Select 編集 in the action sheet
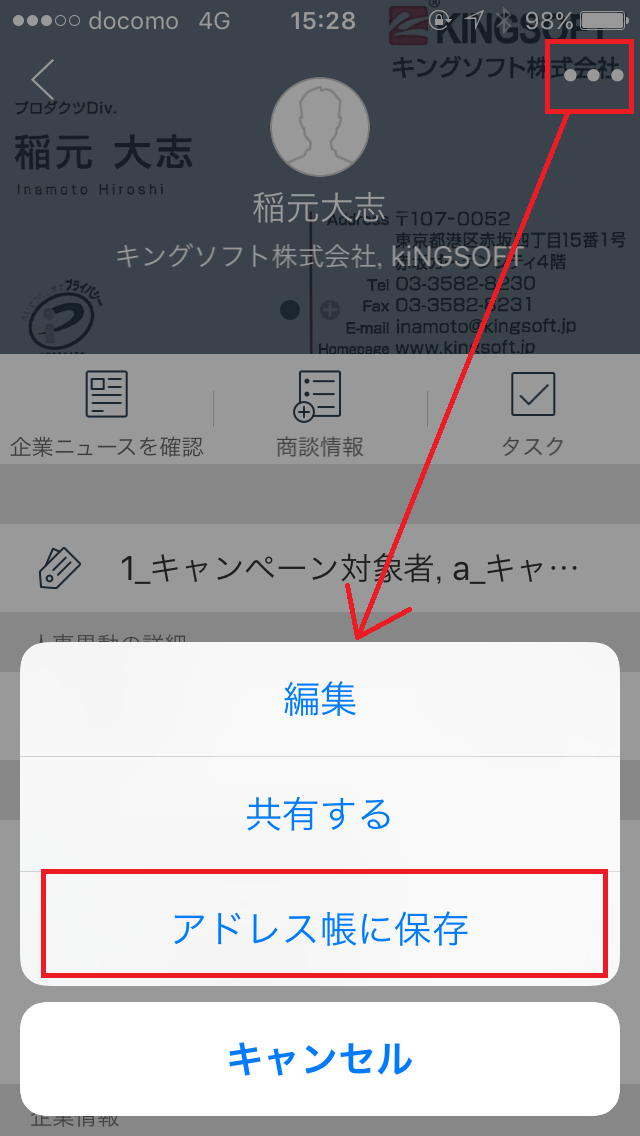The height and width of the screenshot is (1136, 640). pyautogui.click(x=320, y=699)
